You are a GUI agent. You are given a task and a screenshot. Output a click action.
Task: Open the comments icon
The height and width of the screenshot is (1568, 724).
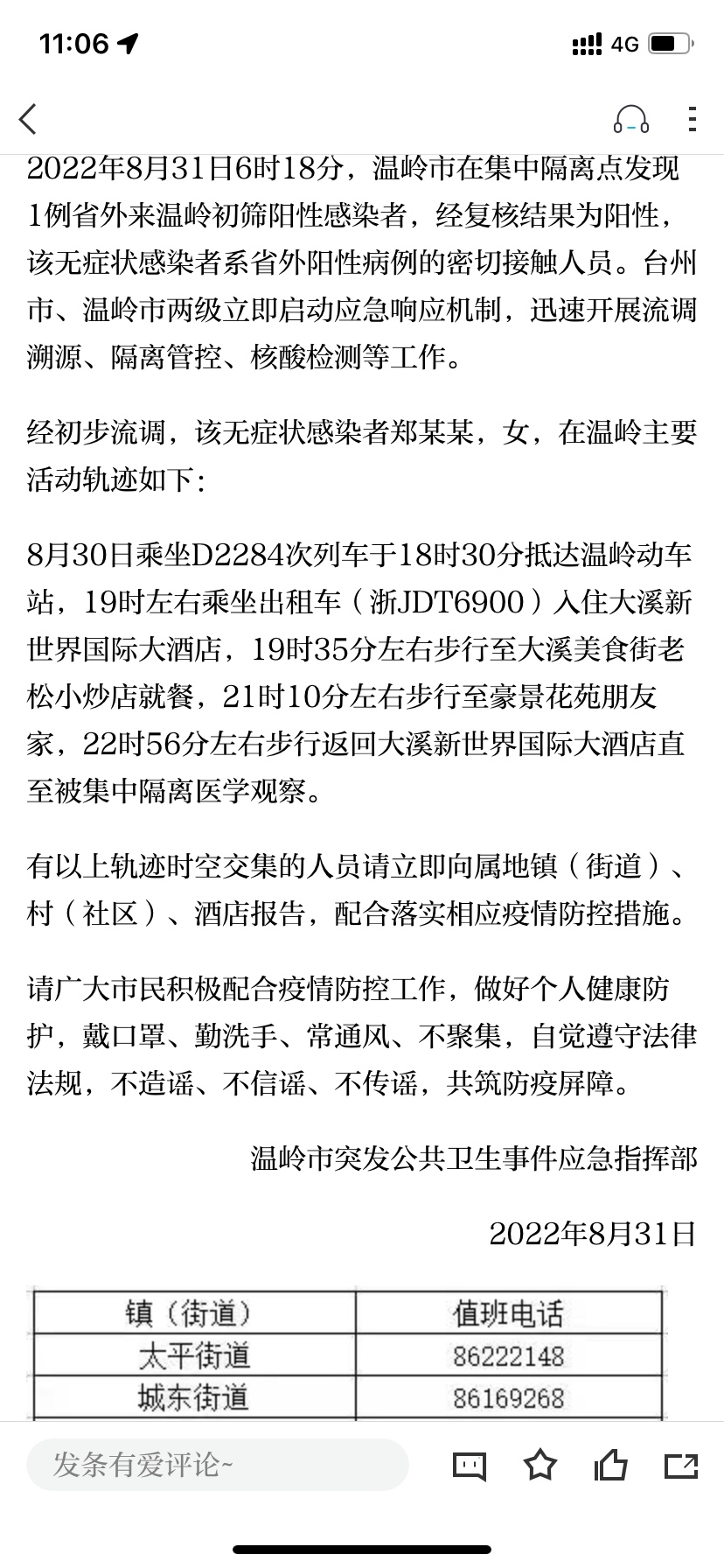click(469, 1465)
